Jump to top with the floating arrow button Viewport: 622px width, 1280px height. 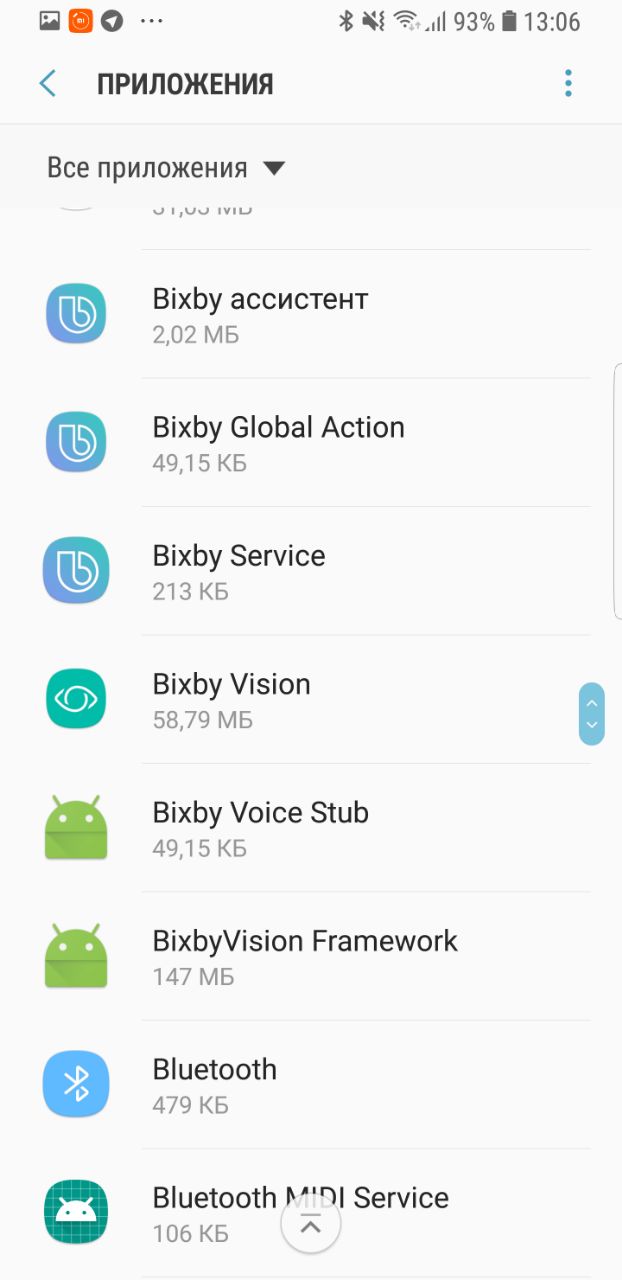pos(311,1226)
